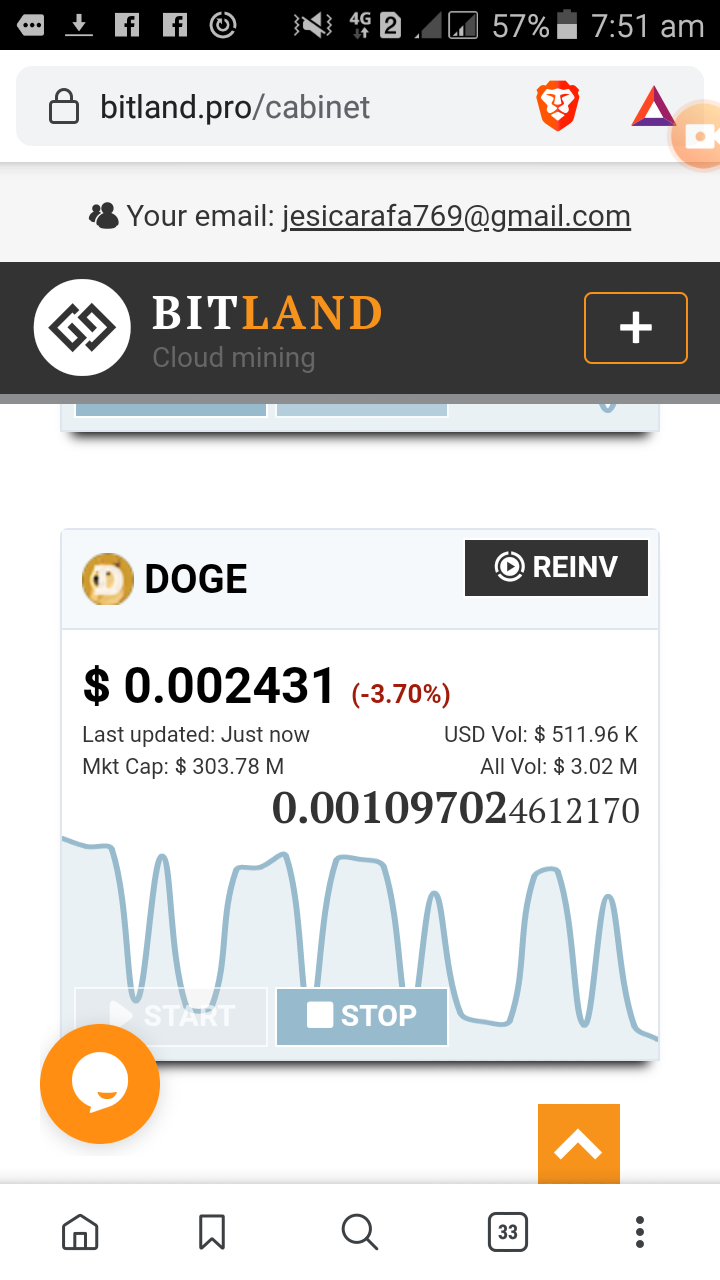The image size is (720, 1280).
Task: Open the jesicarafa769@gmail.com email link
Action: [456, 216]
